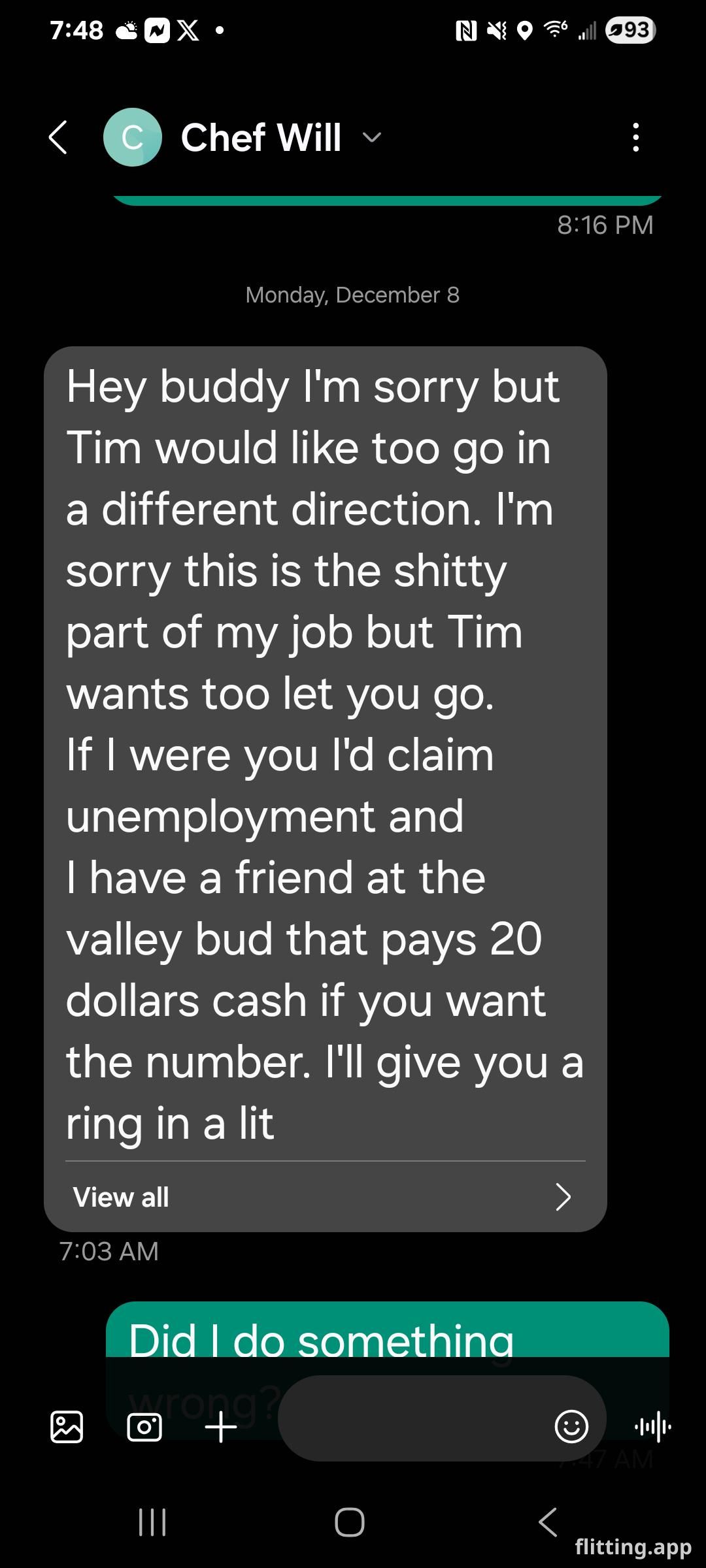
Task: Record a voice message
Action: coord(652,1426)
